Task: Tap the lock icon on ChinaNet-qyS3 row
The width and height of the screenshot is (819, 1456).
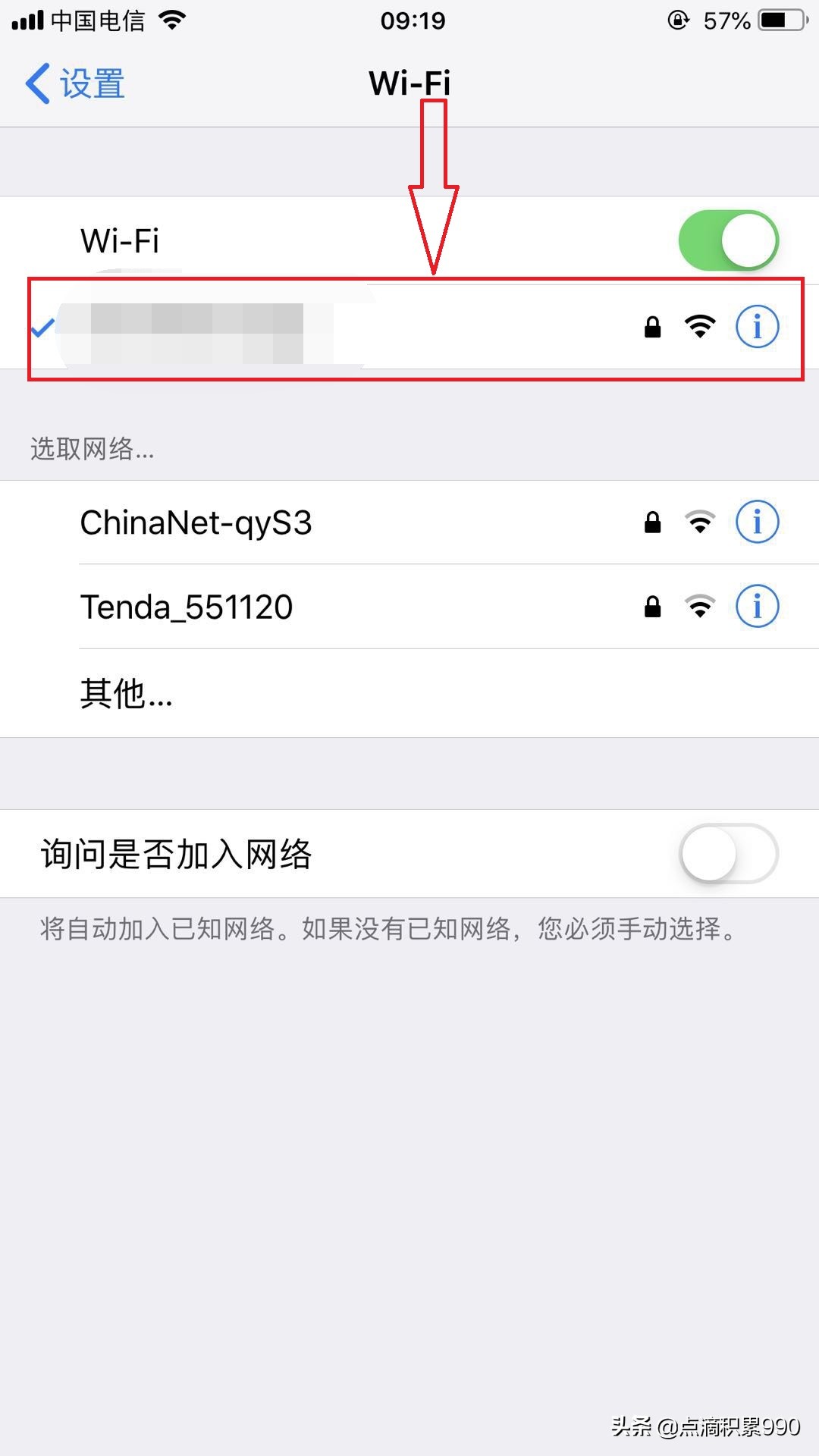Action: tap(651, 521)
